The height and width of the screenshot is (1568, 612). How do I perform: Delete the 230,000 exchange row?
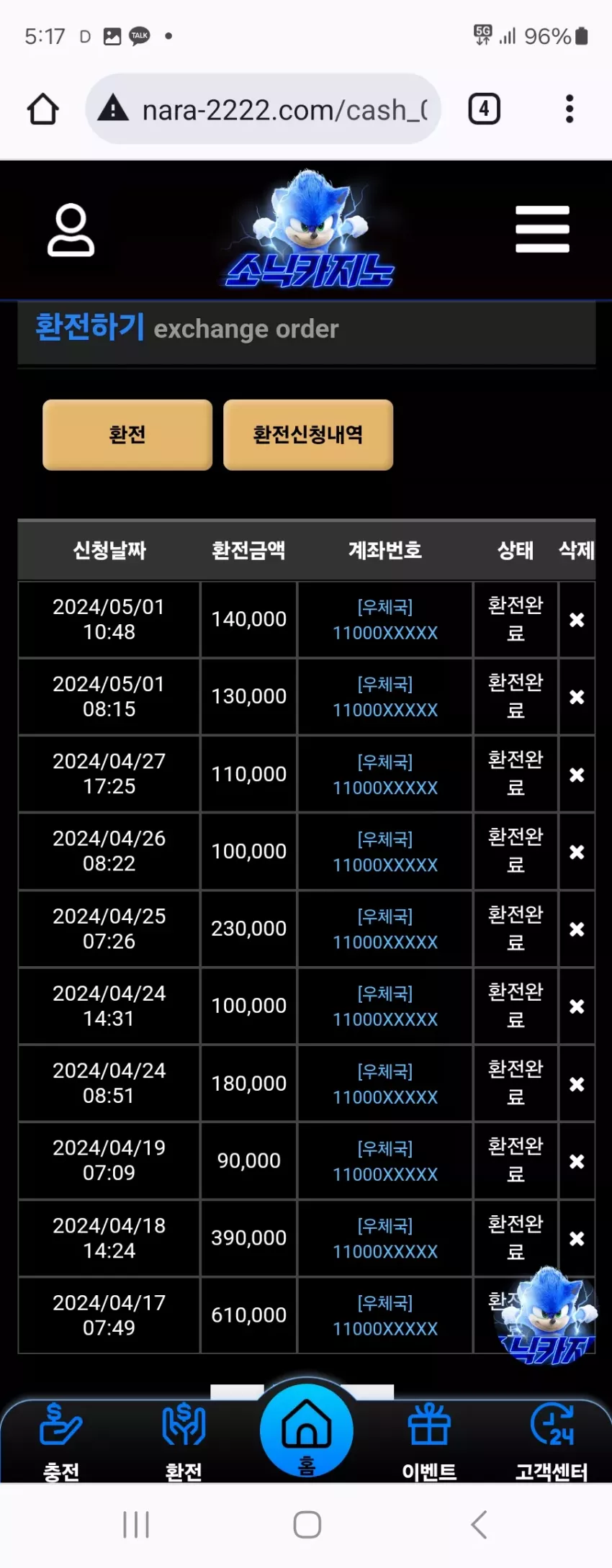[577, 929]
